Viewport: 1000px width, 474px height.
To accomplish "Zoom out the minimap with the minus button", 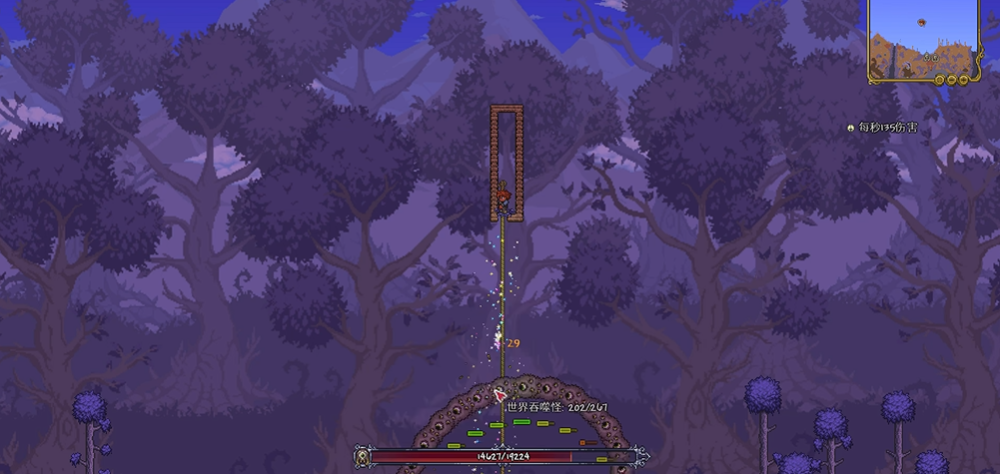I will tap(951, 79).
